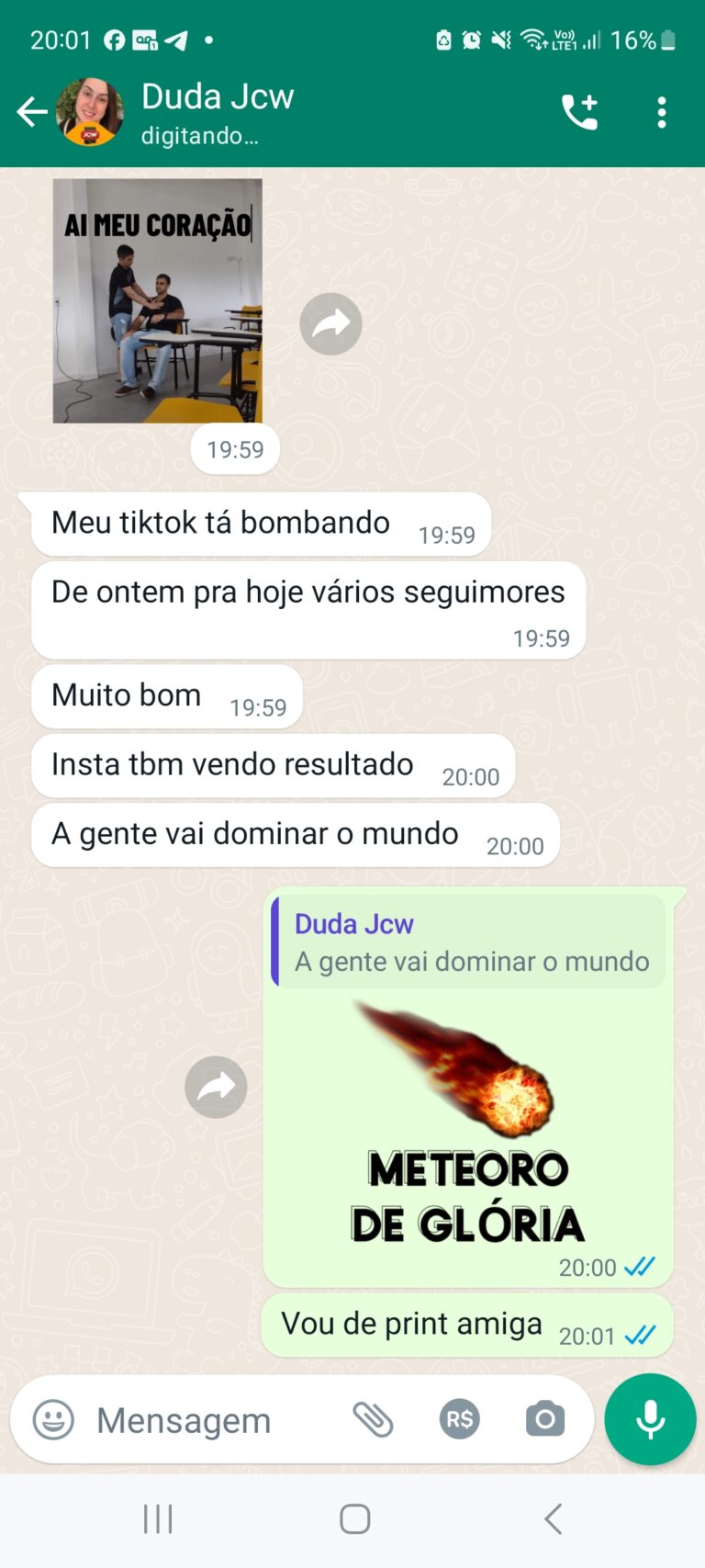Screen dimensions: 705x1568
Task: Go to the system home screen
Action: (x=354, y=1518)
